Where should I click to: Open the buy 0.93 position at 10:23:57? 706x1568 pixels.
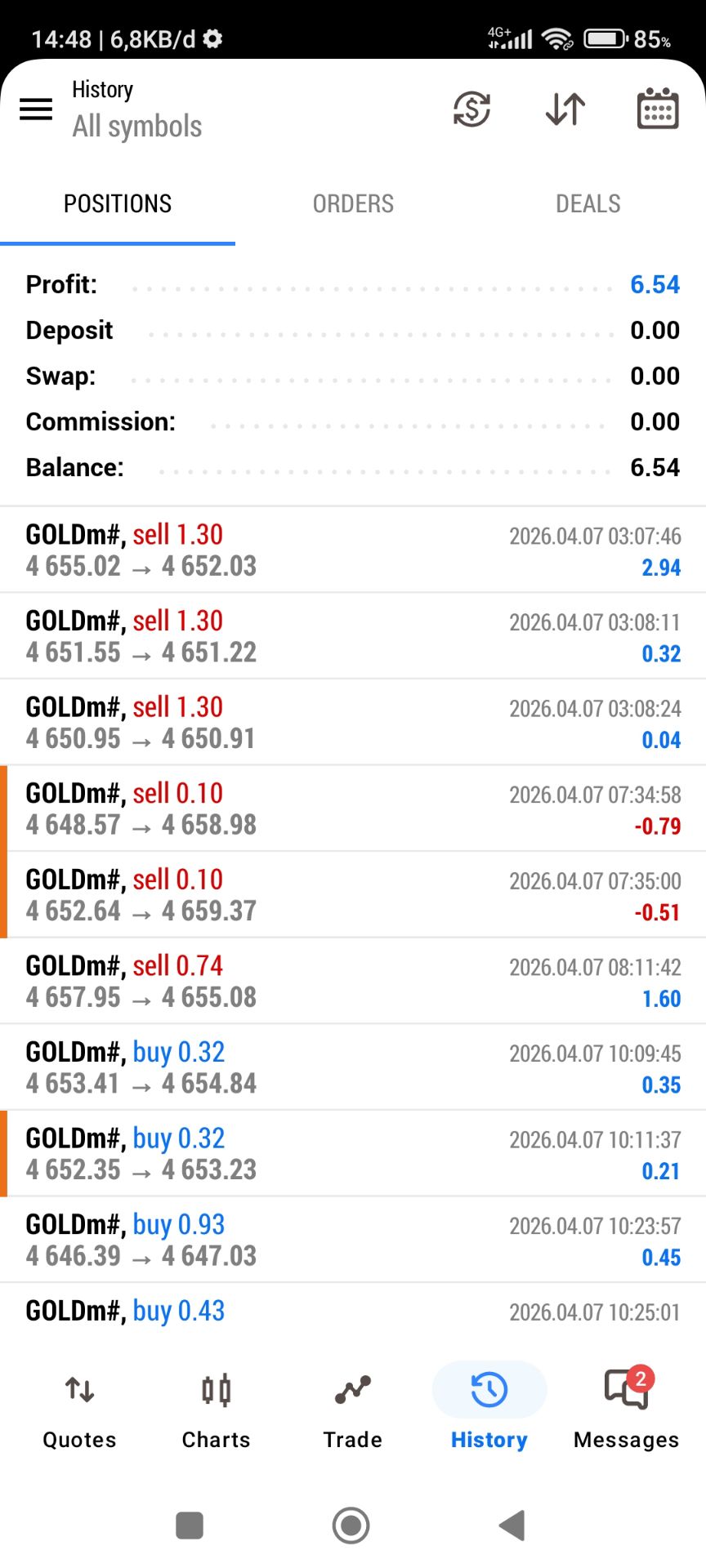[x=353, y=1240]
